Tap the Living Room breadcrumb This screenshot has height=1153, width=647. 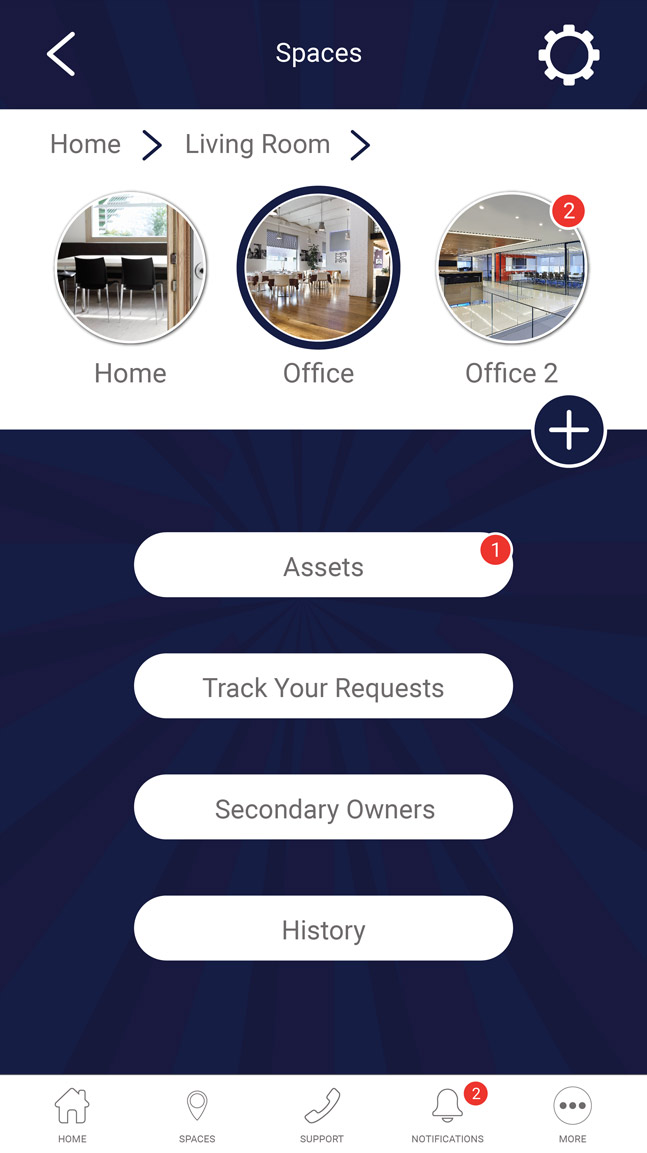pyautogui.click(x=257, y=144)
